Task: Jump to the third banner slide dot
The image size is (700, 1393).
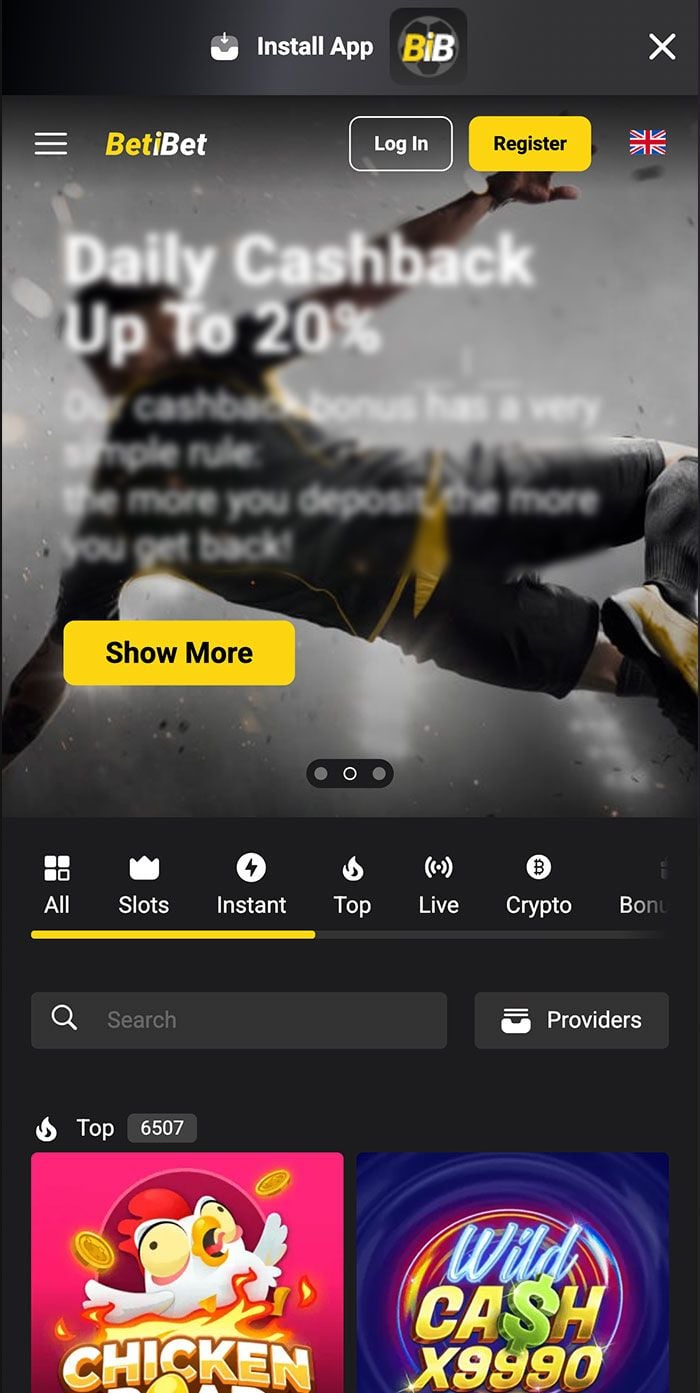Action: [378, 774]
